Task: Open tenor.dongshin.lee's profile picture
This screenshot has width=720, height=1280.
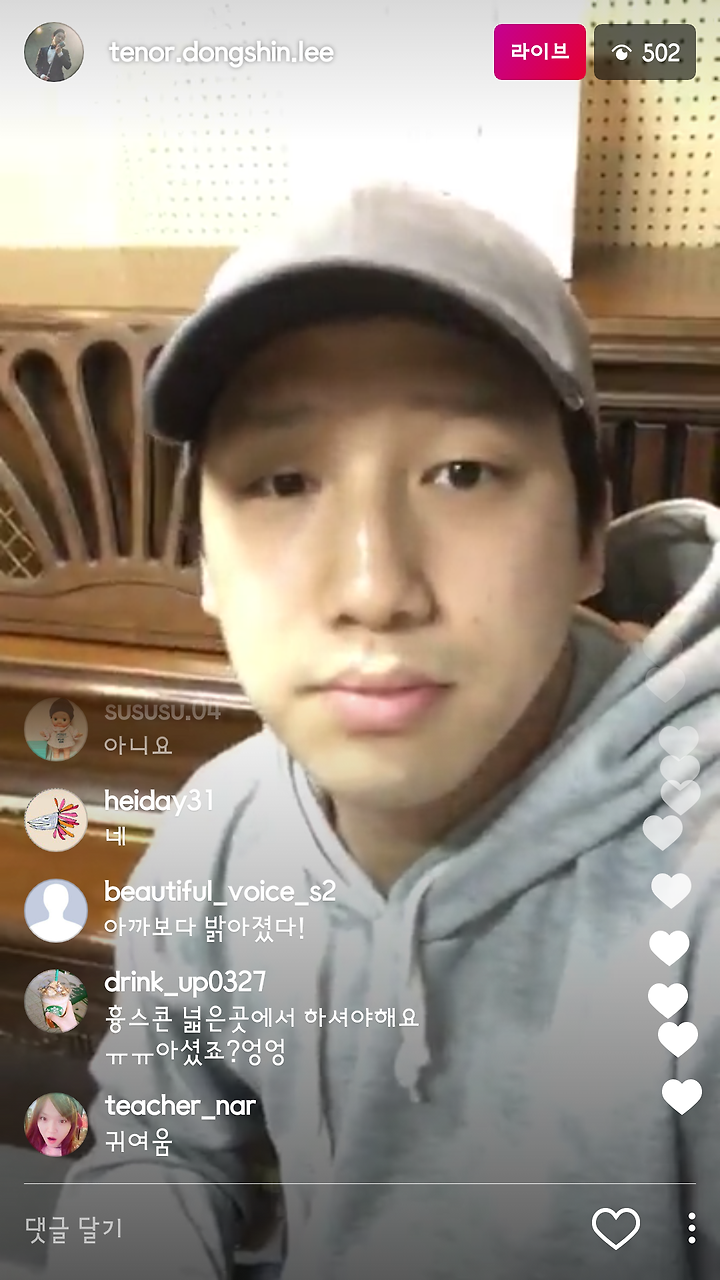Action: pos(54,52)
